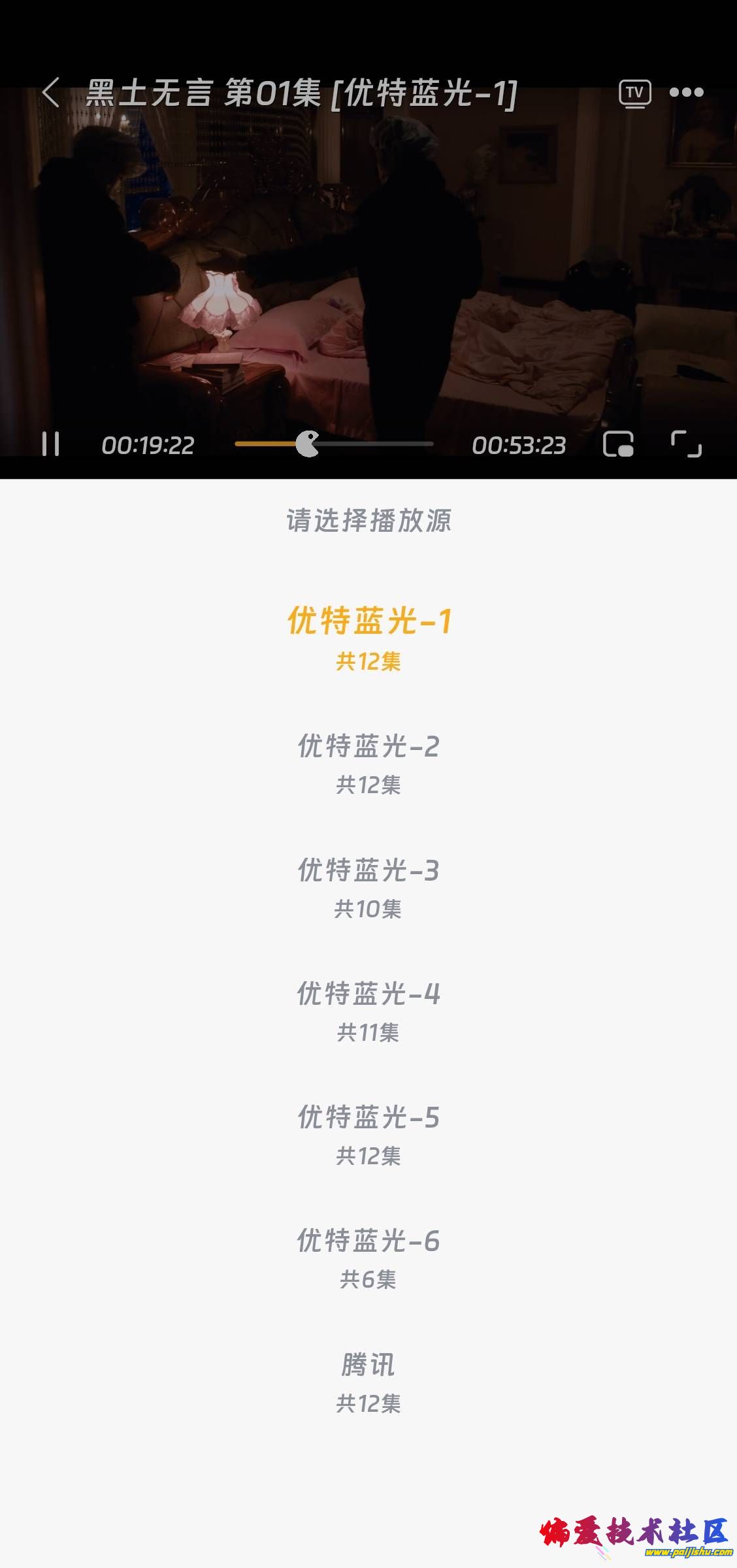Select source 优特蓝光-1
Screen dimensions: 737x1568
[368, 637]
